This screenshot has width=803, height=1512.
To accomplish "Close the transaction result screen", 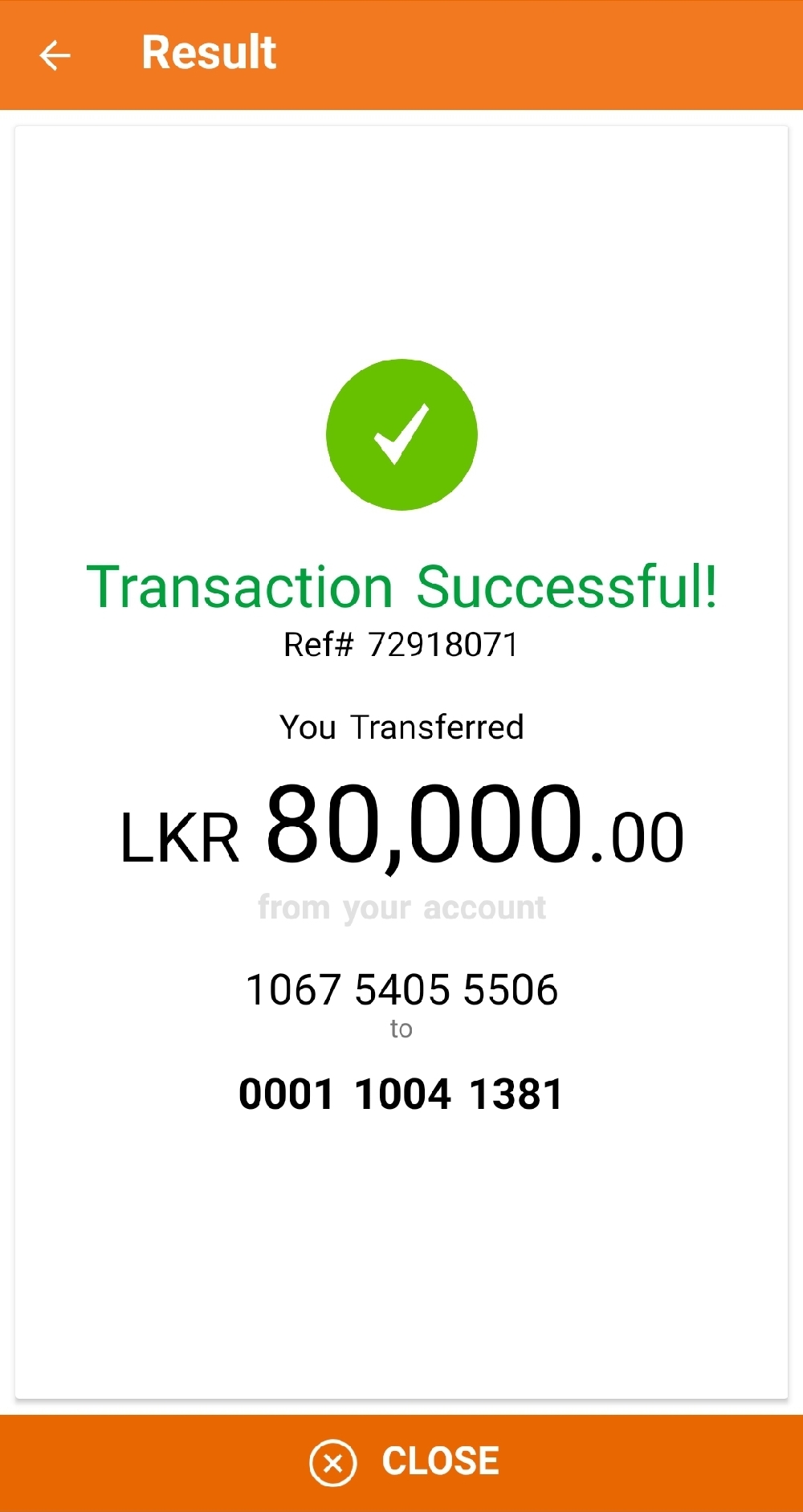I will pos(404,1461).
